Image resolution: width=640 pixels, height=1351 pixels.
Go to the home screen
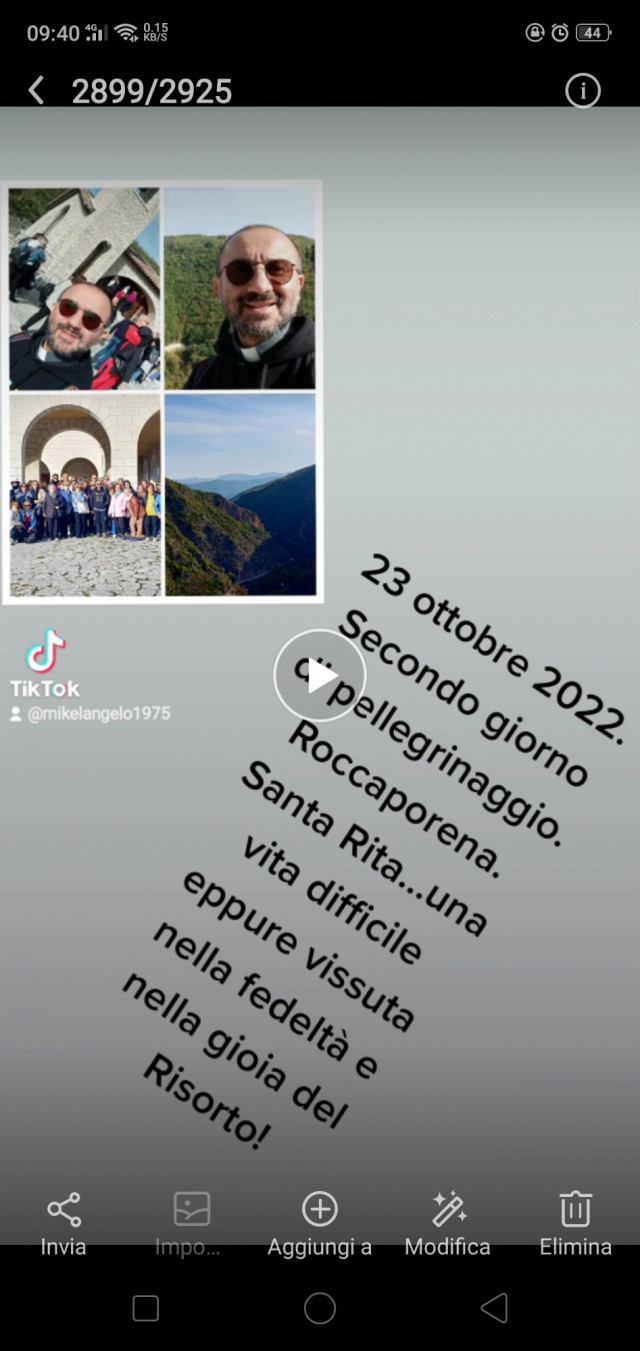[x=320, y=1308]
